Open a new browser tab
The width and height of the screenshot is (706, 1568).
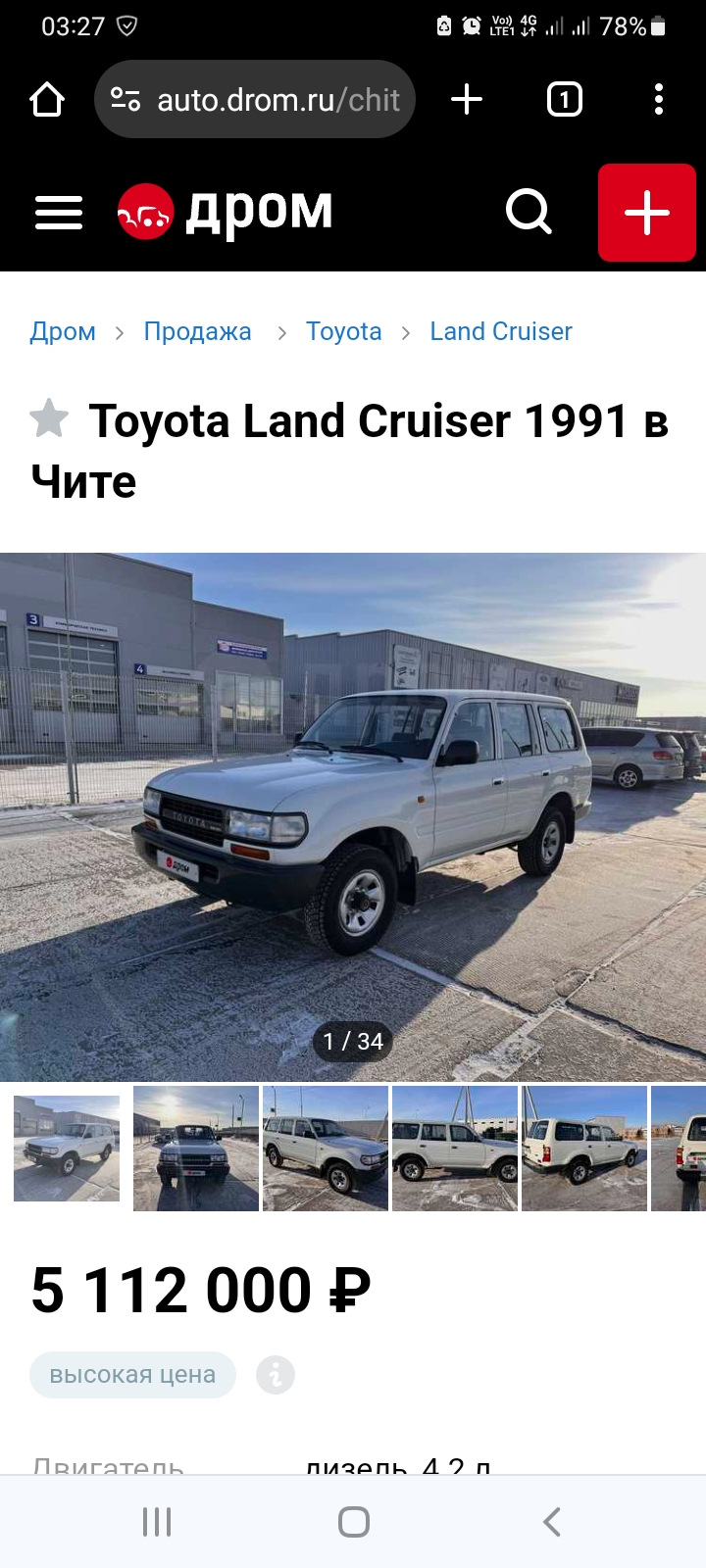click(467, 99)
